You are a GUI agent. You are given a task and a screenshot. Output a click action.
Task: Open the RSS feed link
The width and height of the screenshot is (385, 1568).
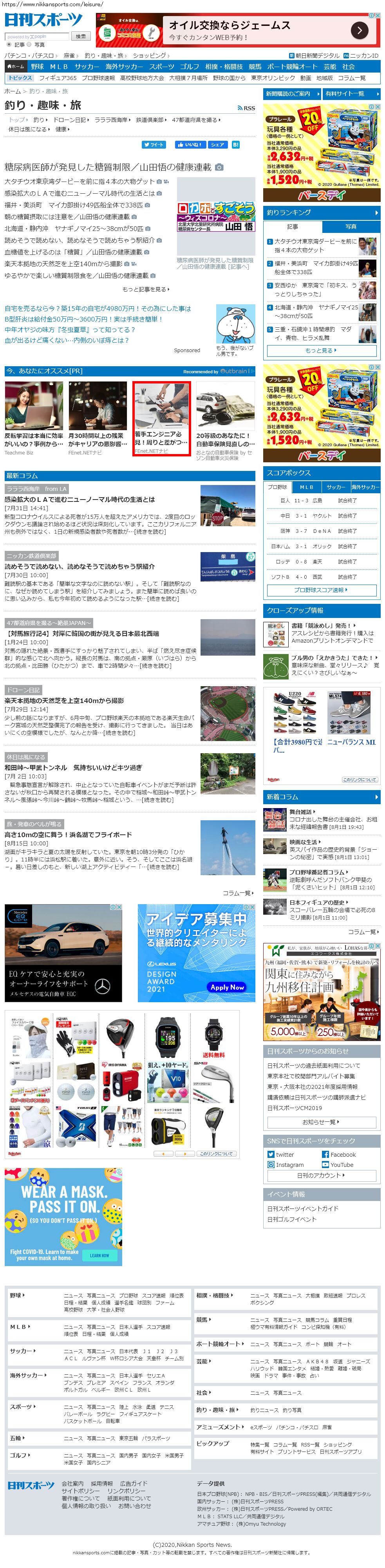246,108
